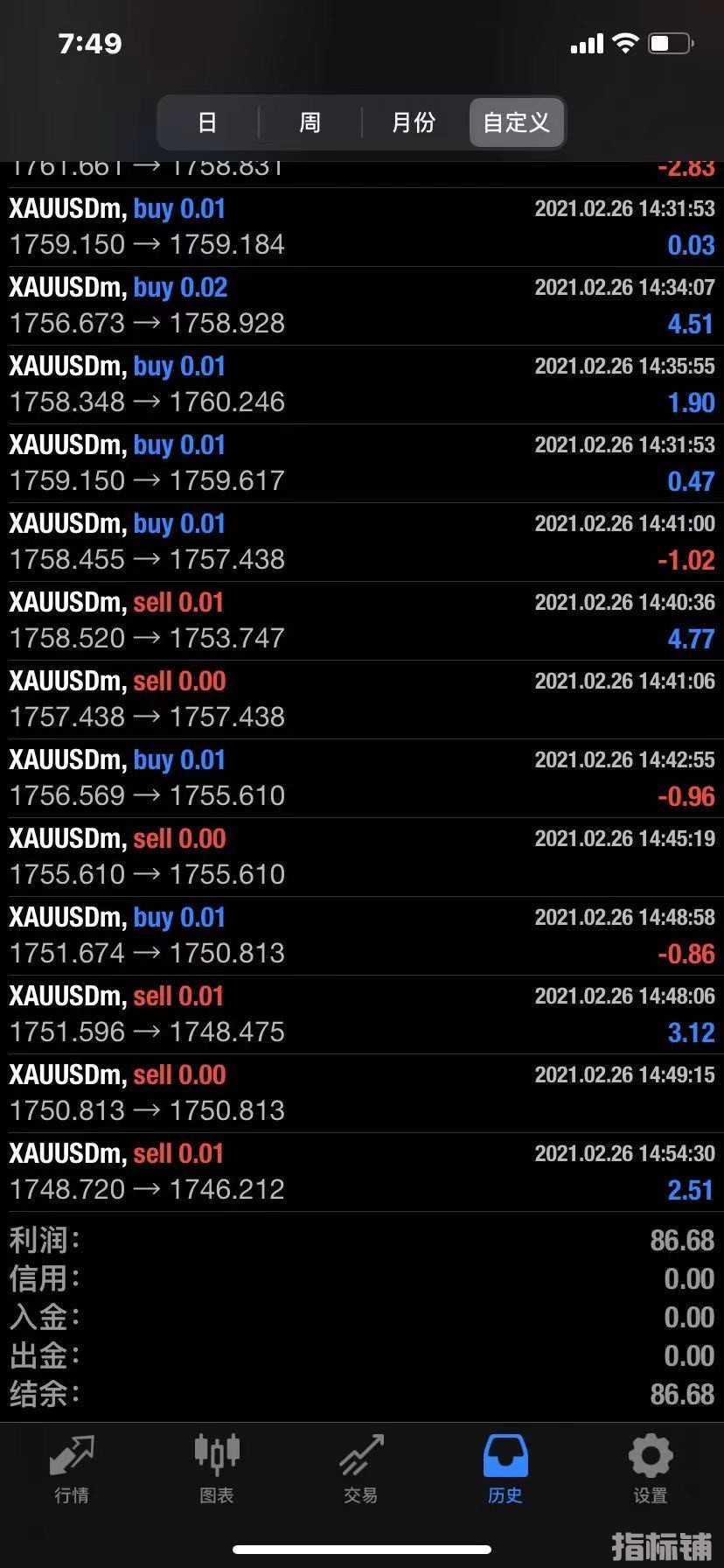View the buy trade with -0.86 loss
724x1568 pixels.
(x=362, y=935)
